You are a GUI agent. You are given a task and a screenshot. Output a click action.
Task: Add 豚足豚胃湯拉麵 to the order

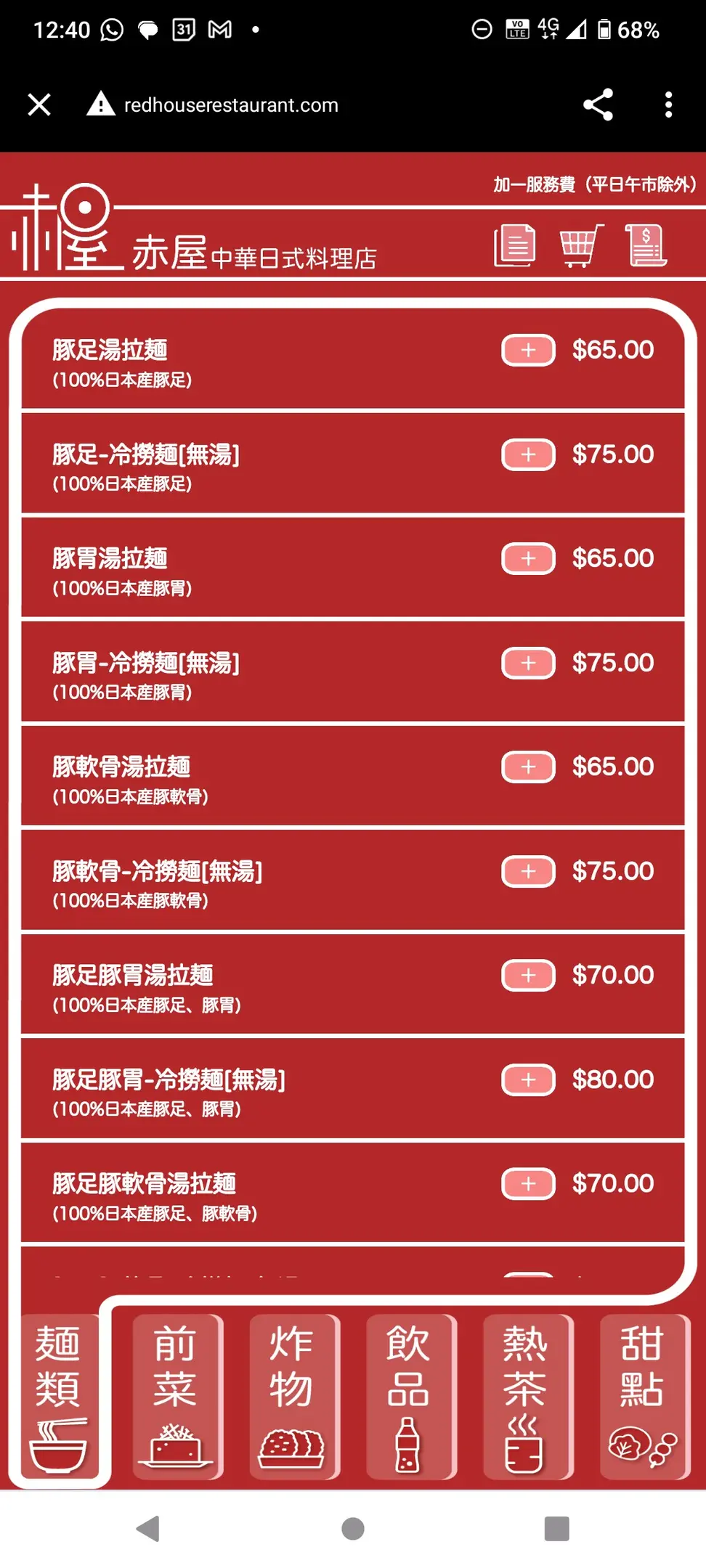528,976
